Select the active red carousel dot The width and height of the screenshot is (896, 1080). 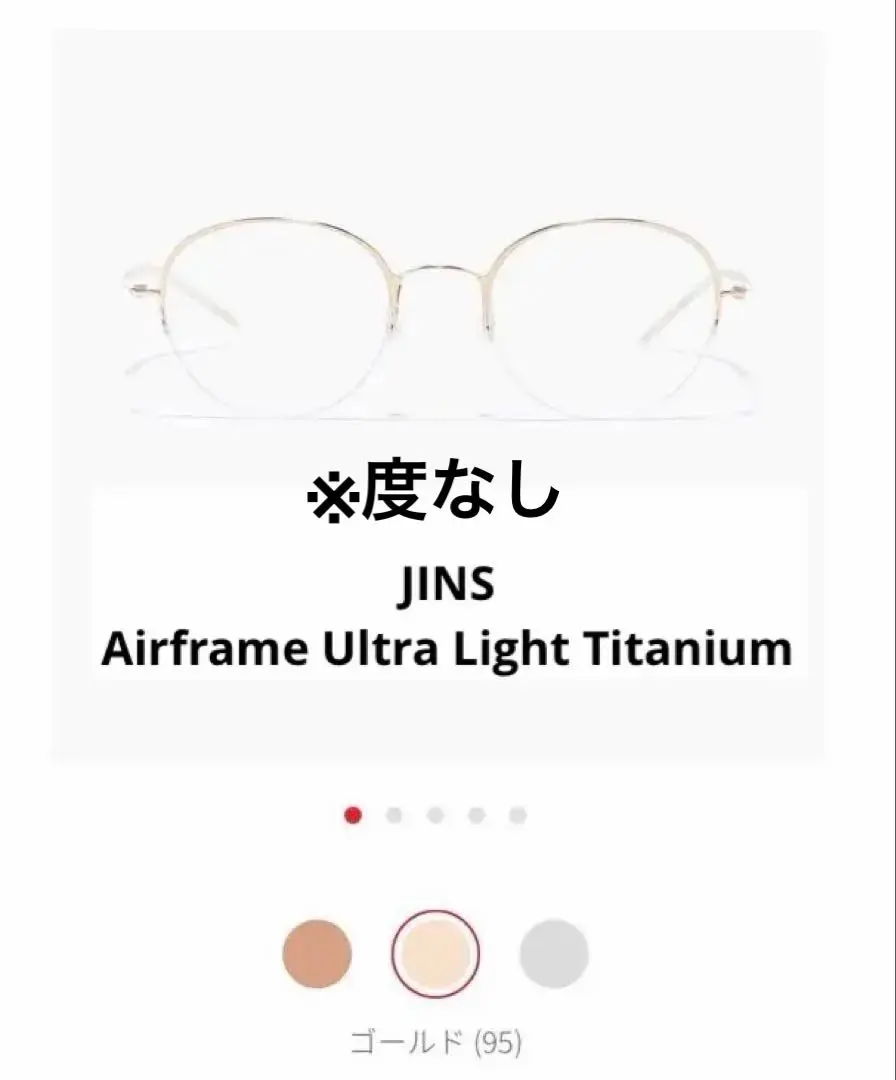[352, 816]
